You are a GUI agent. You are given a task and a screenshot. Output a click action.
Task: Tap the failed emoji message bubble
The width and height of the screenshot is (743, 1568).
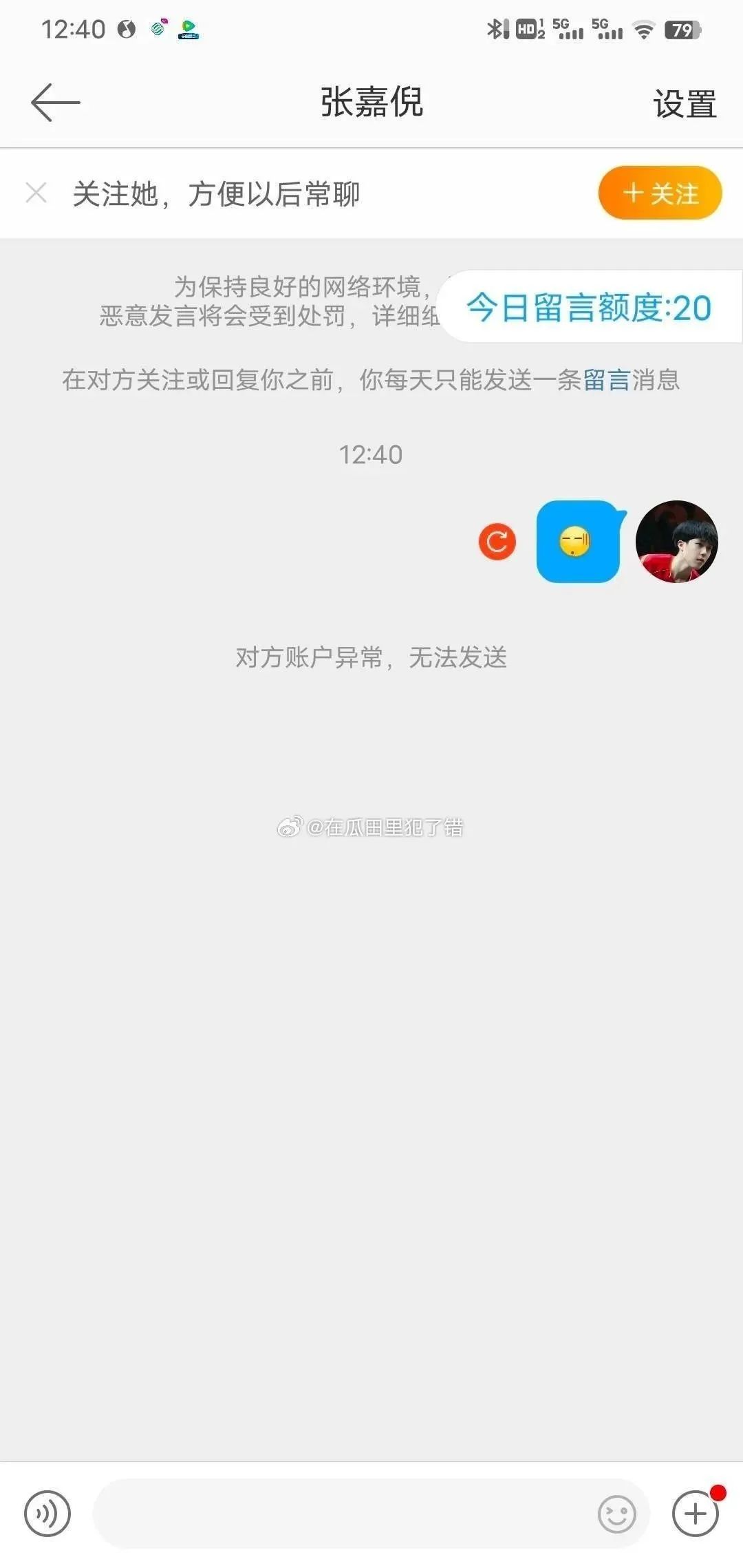pos(577,542)
